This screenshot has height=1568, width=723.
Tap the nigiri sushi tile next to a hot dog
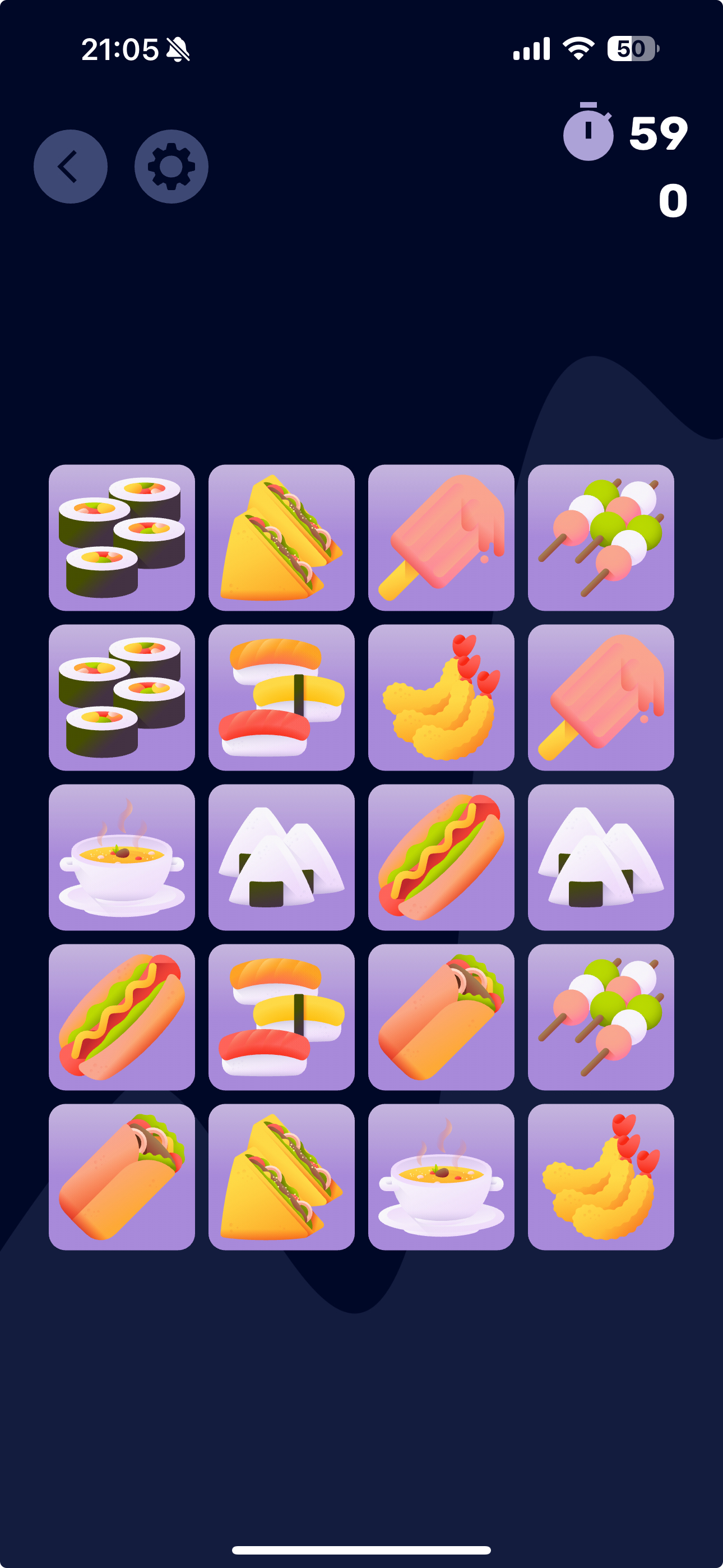[281, 1017]
